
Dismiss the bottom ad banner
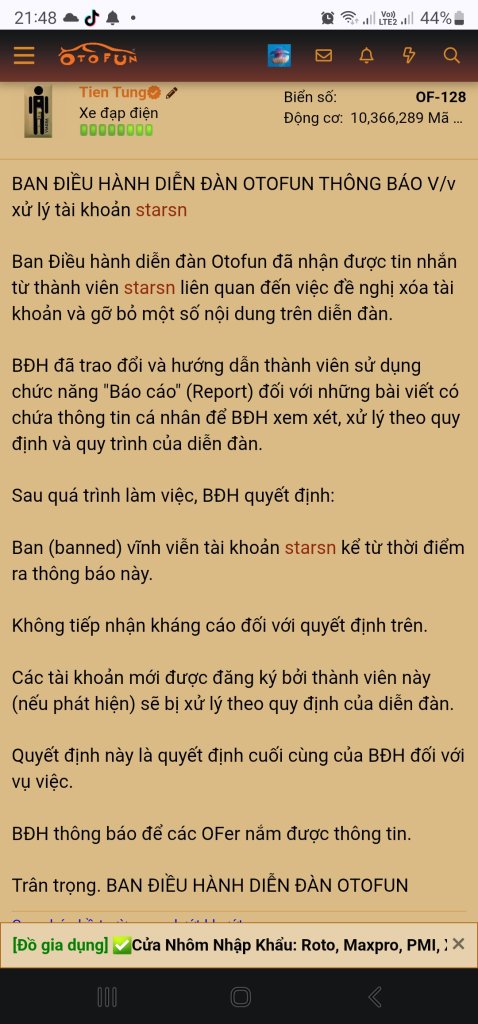(458, 944)
